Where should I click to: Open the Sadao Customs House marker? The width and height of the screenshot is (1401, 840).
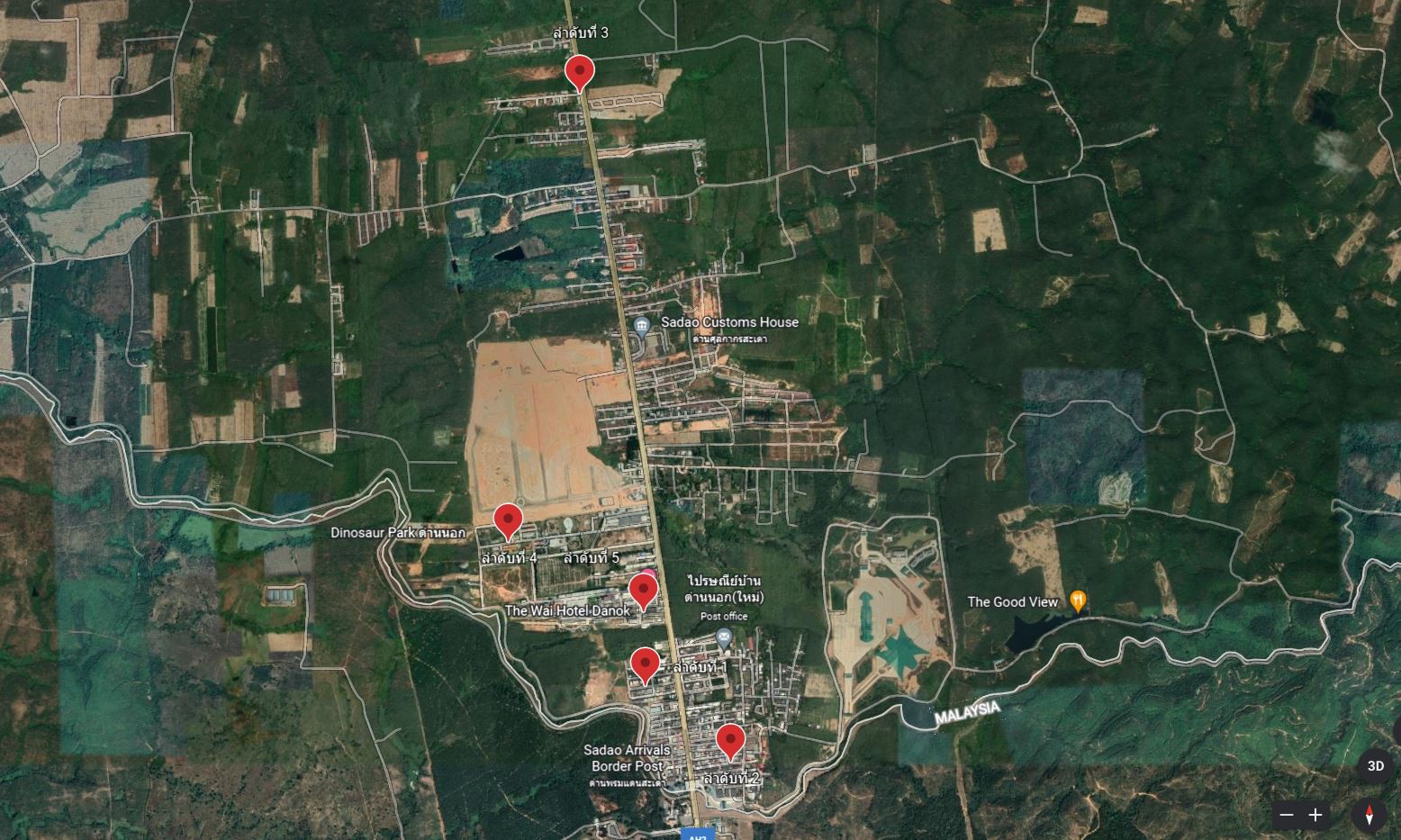tap(641, 325)
